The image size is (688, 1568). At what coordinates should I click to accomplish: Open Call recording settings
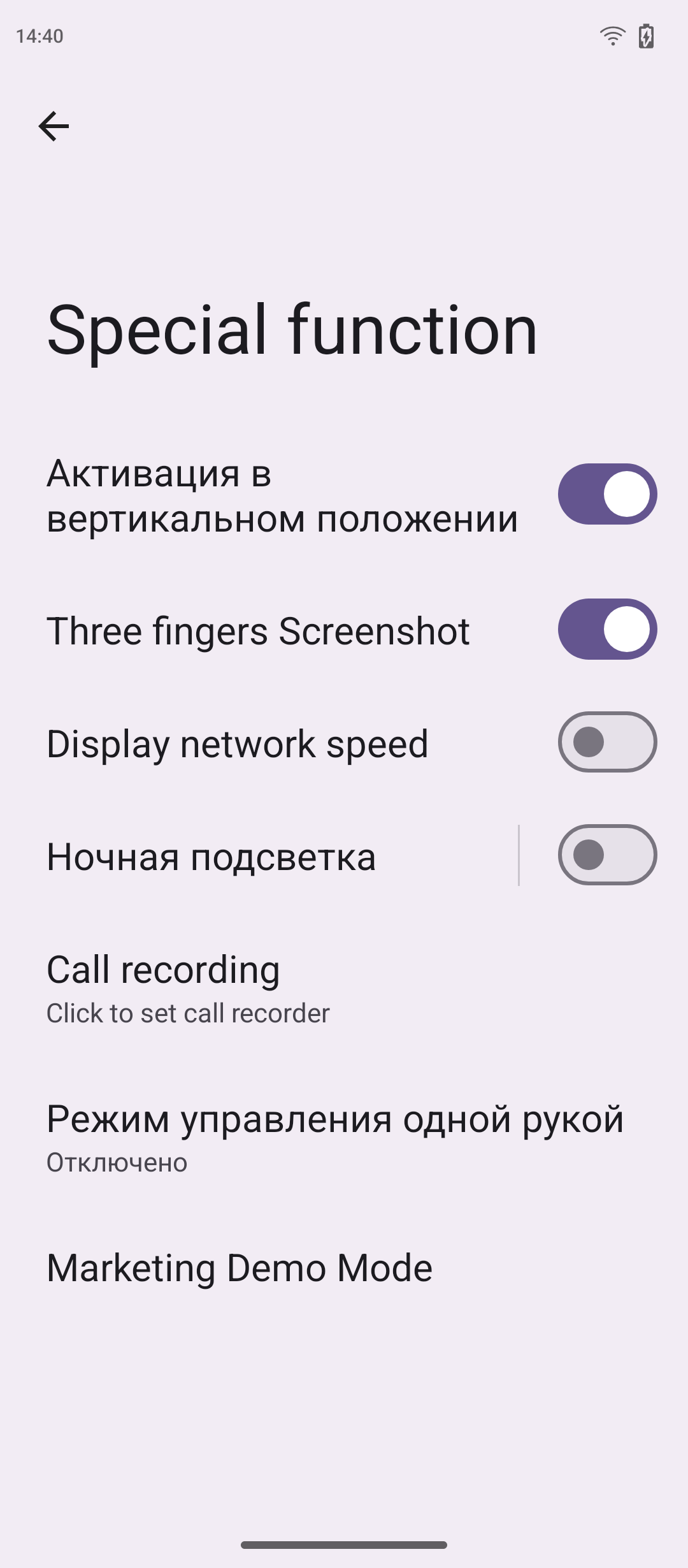(x=255, y=988)
